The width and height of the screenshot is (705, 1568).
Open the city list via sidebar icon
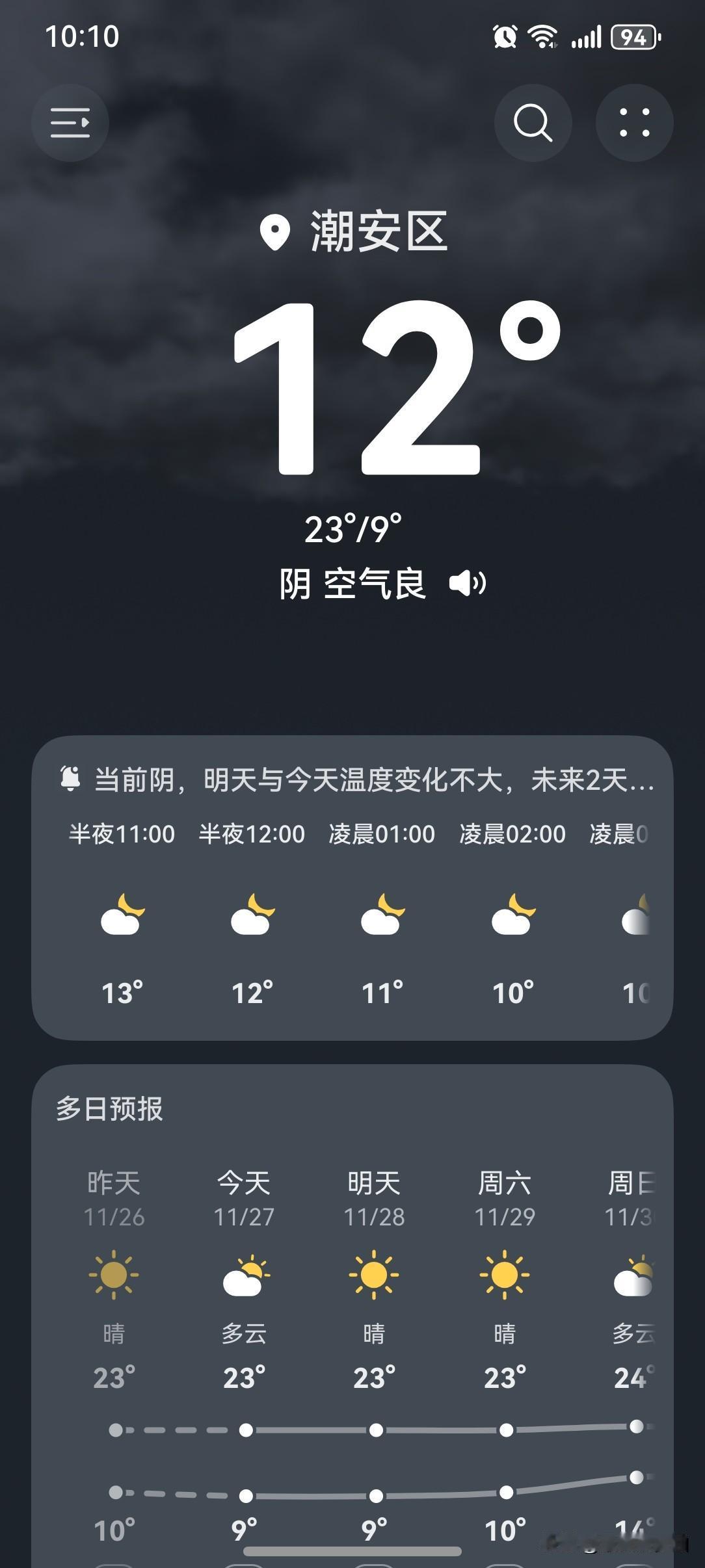[70, 123]
